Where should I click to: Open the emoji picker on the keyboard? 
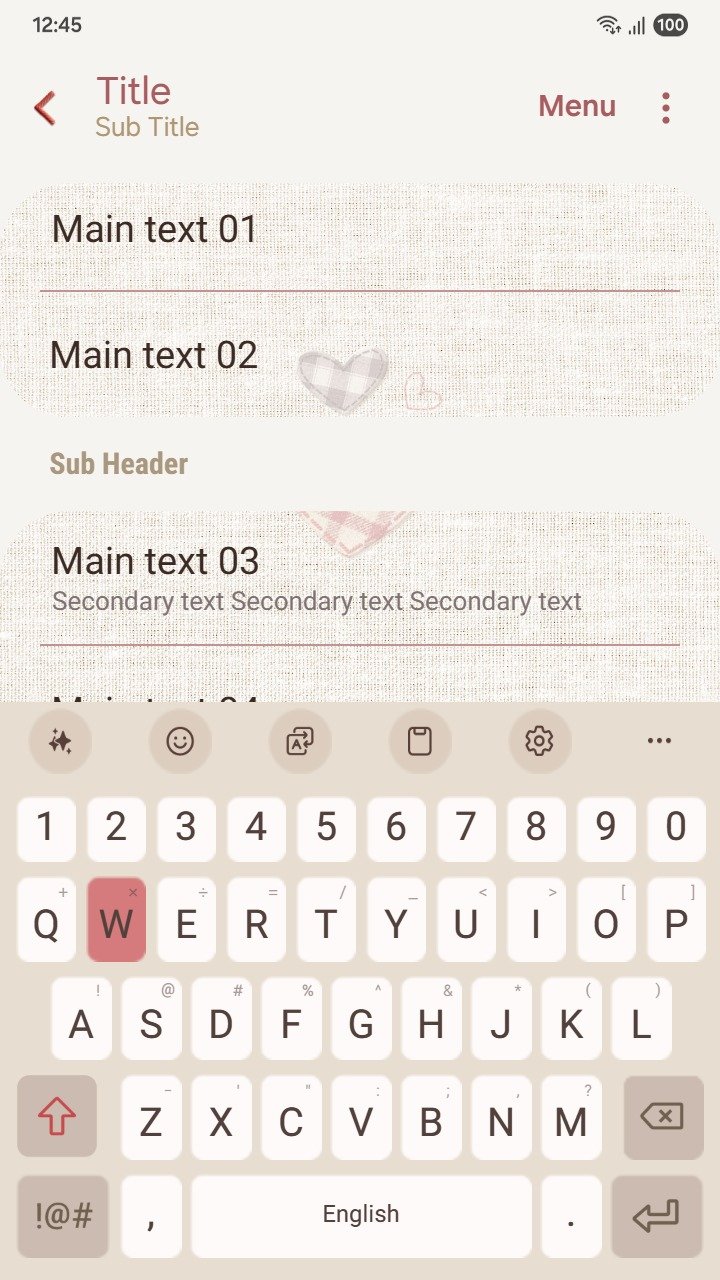[x=180, y=741]
